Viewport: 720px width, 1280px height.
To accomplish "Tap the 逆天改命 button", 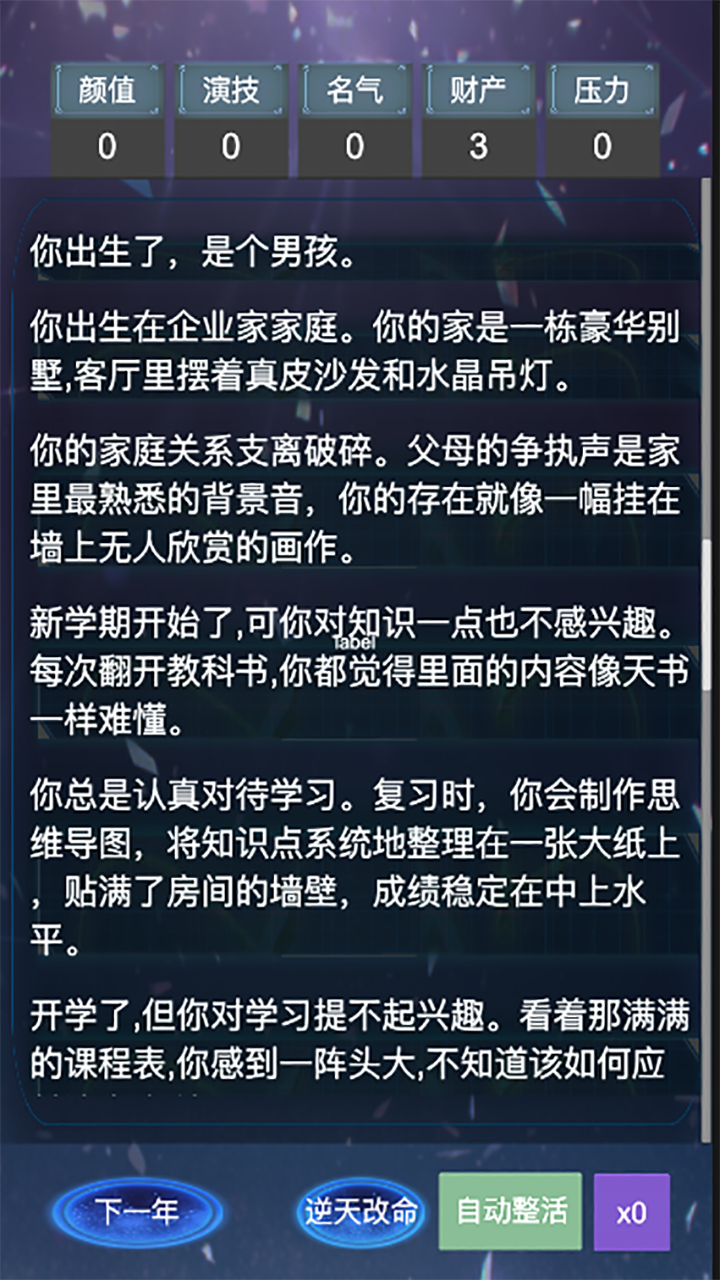I will tap(361, 1213).
